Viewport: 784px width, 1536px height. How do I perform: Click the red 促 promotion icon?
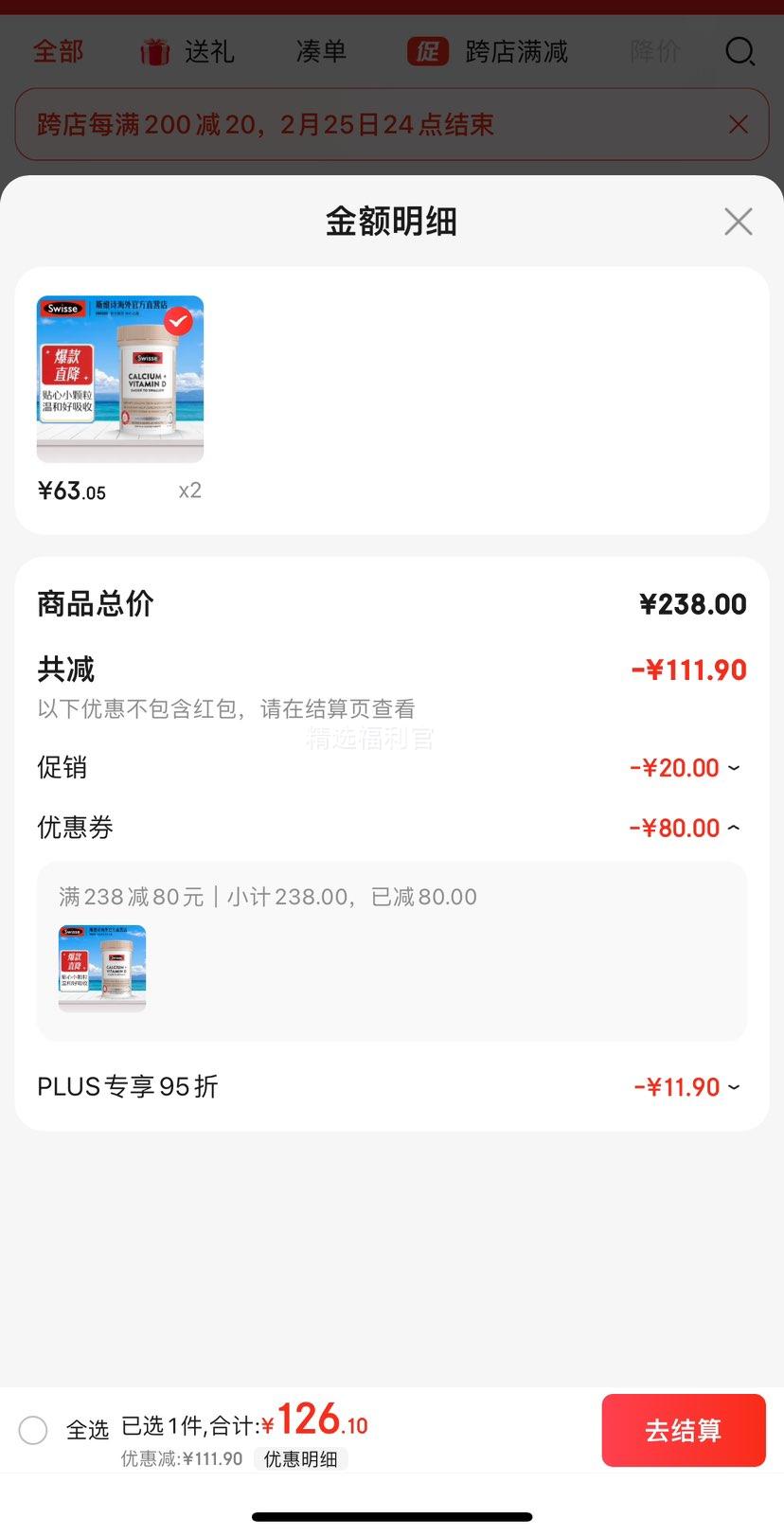(x=428, y=52)
